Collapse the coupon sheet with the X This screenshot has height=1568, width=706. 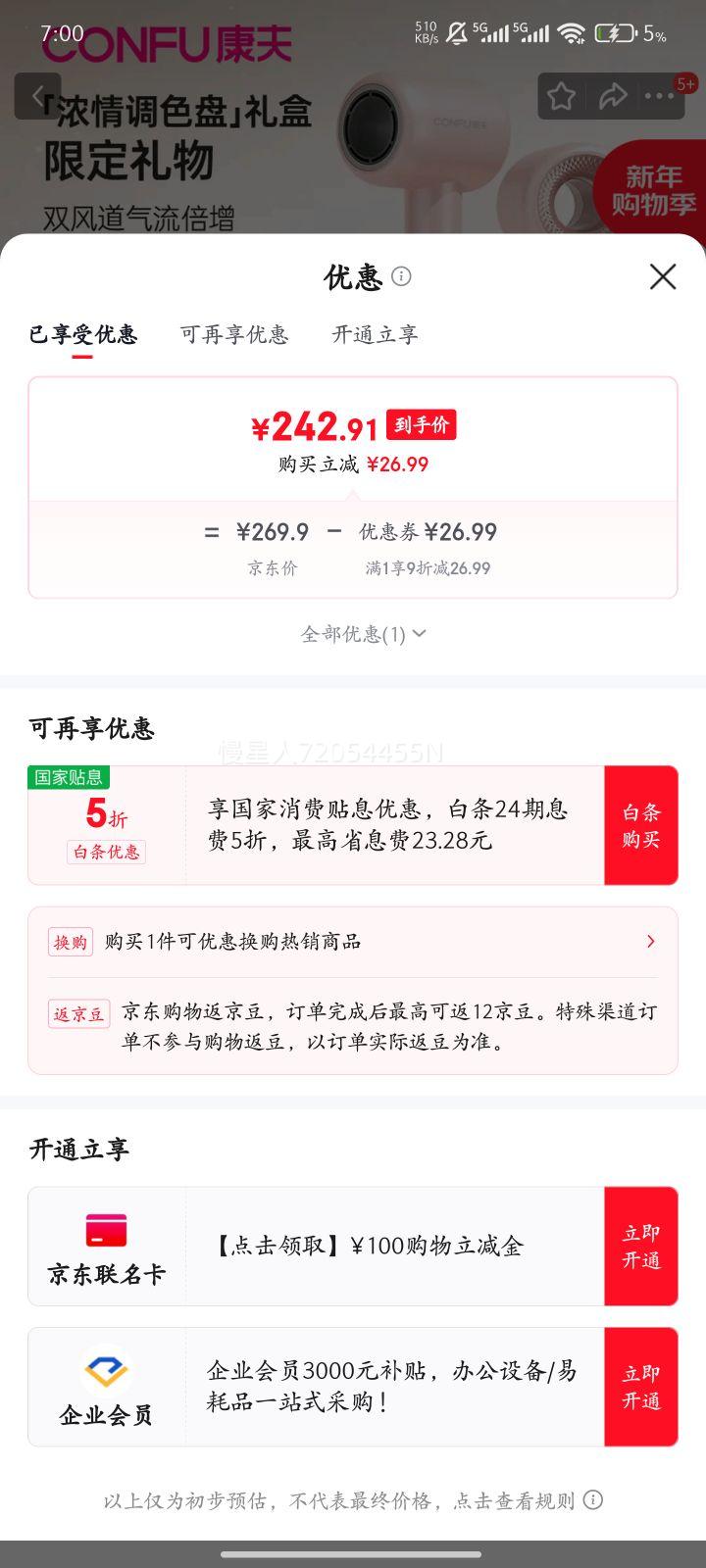(x=663, y=277)
